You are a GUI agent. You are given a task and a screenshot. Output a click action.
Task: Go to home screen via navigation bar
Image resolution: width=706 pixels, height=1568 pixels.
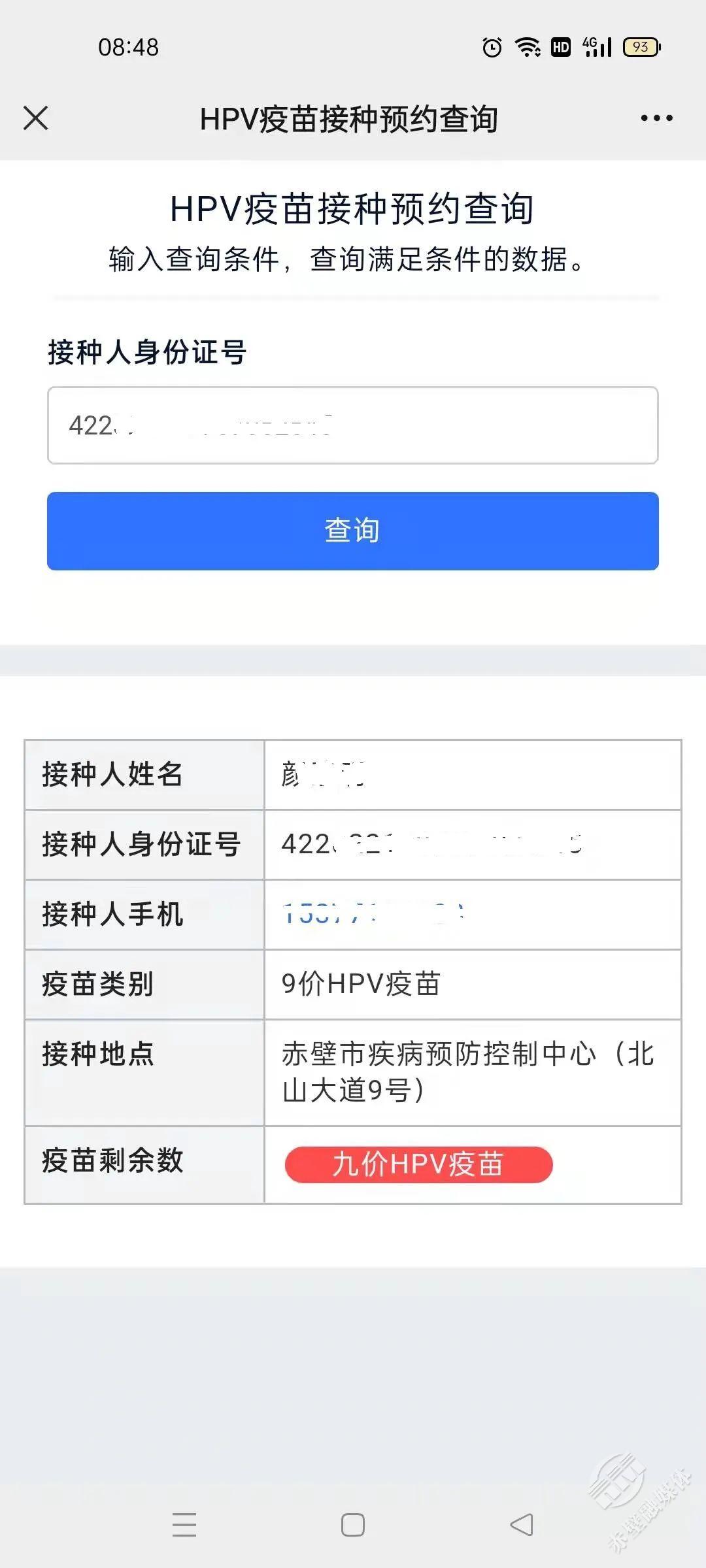353,1525
